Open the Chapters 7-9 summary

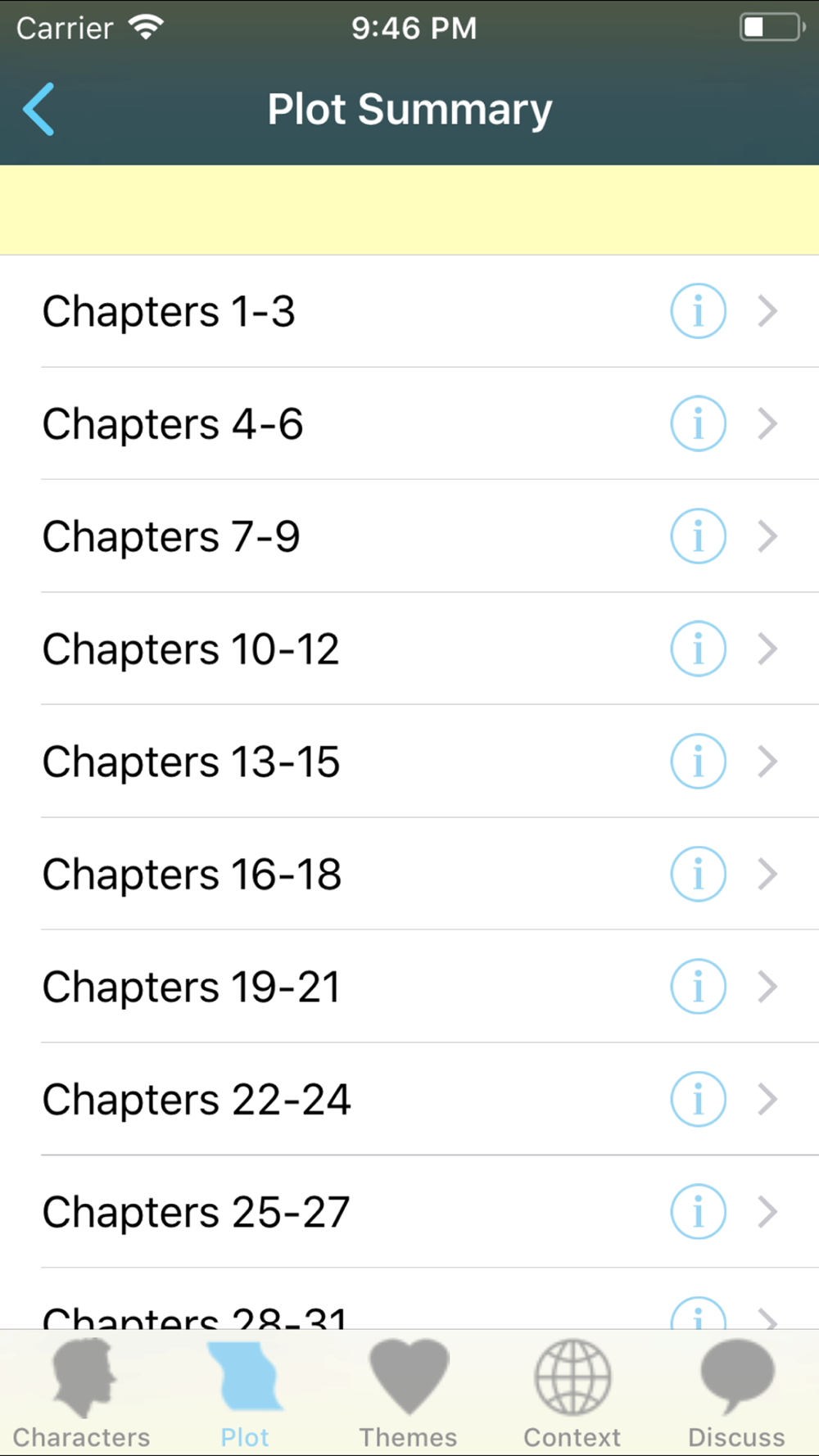click(409, 536)
